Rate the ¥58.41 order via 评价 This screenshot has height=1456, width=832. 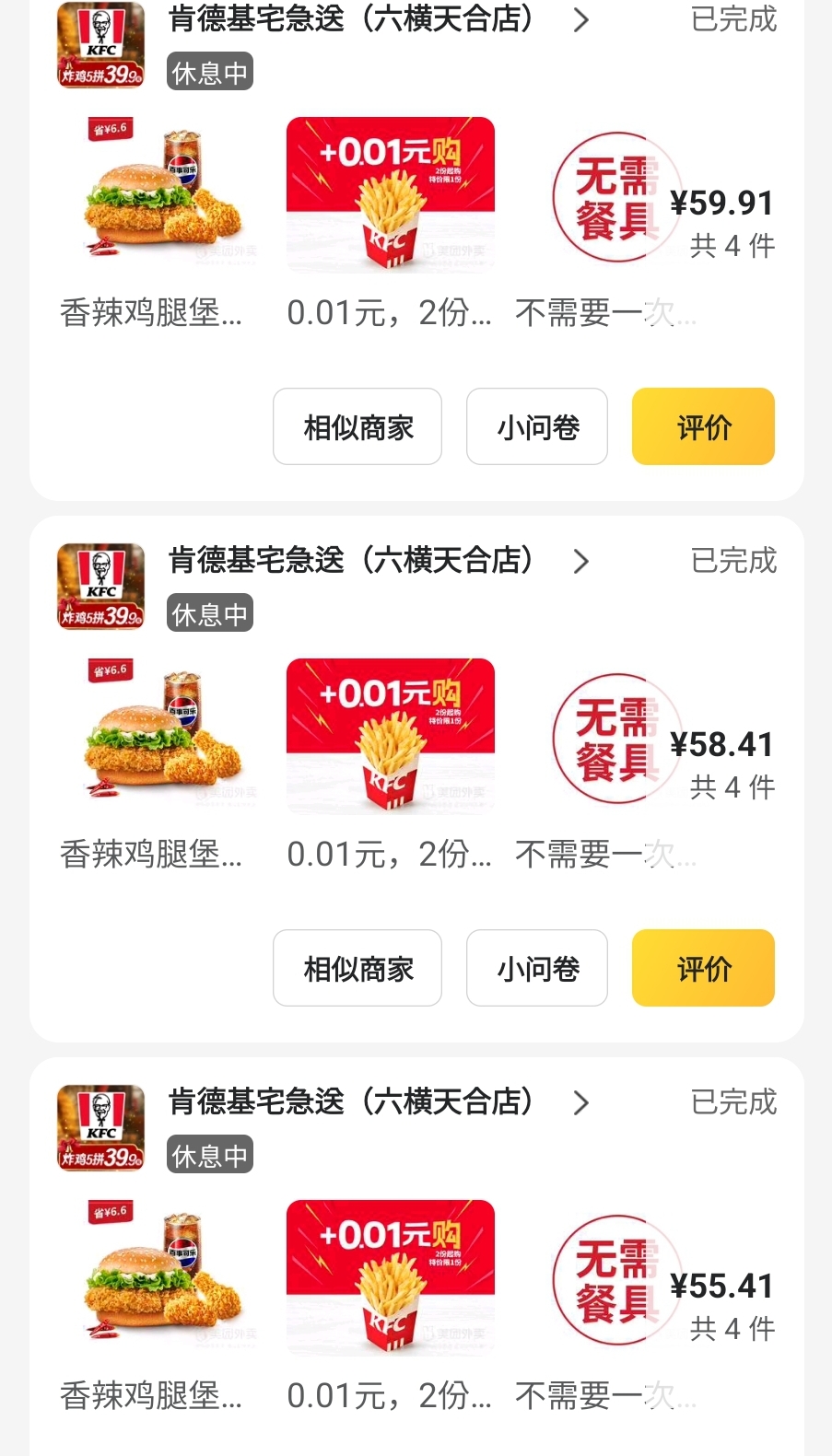coord(703,968)
